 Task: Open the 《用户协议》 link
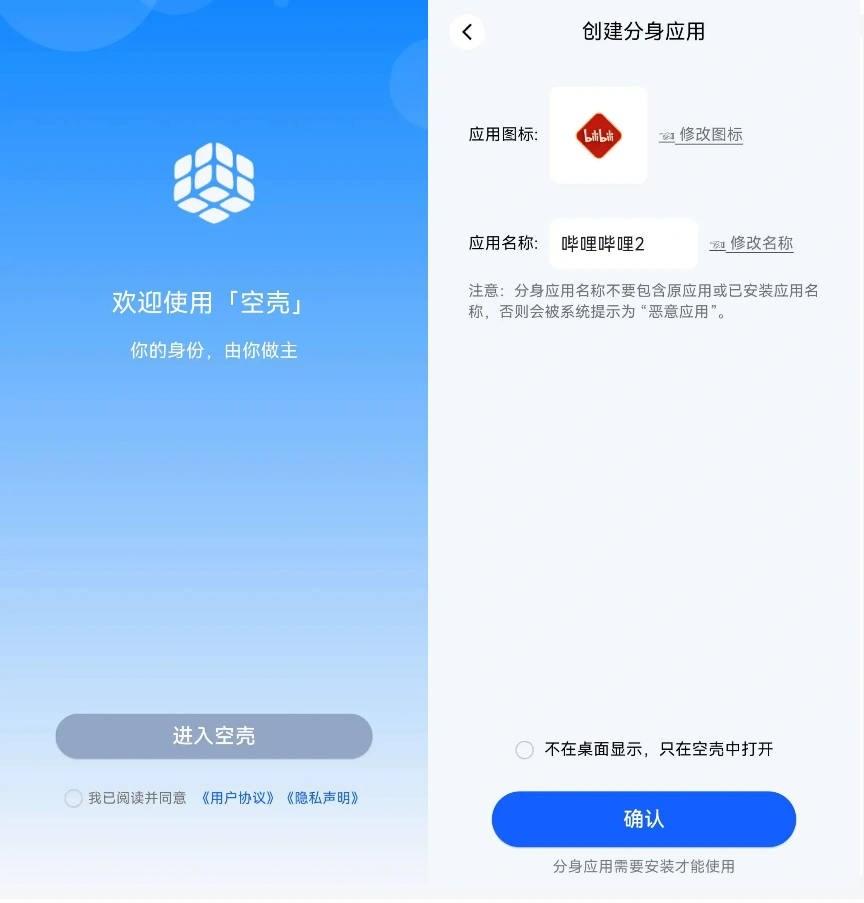[237, 798]
